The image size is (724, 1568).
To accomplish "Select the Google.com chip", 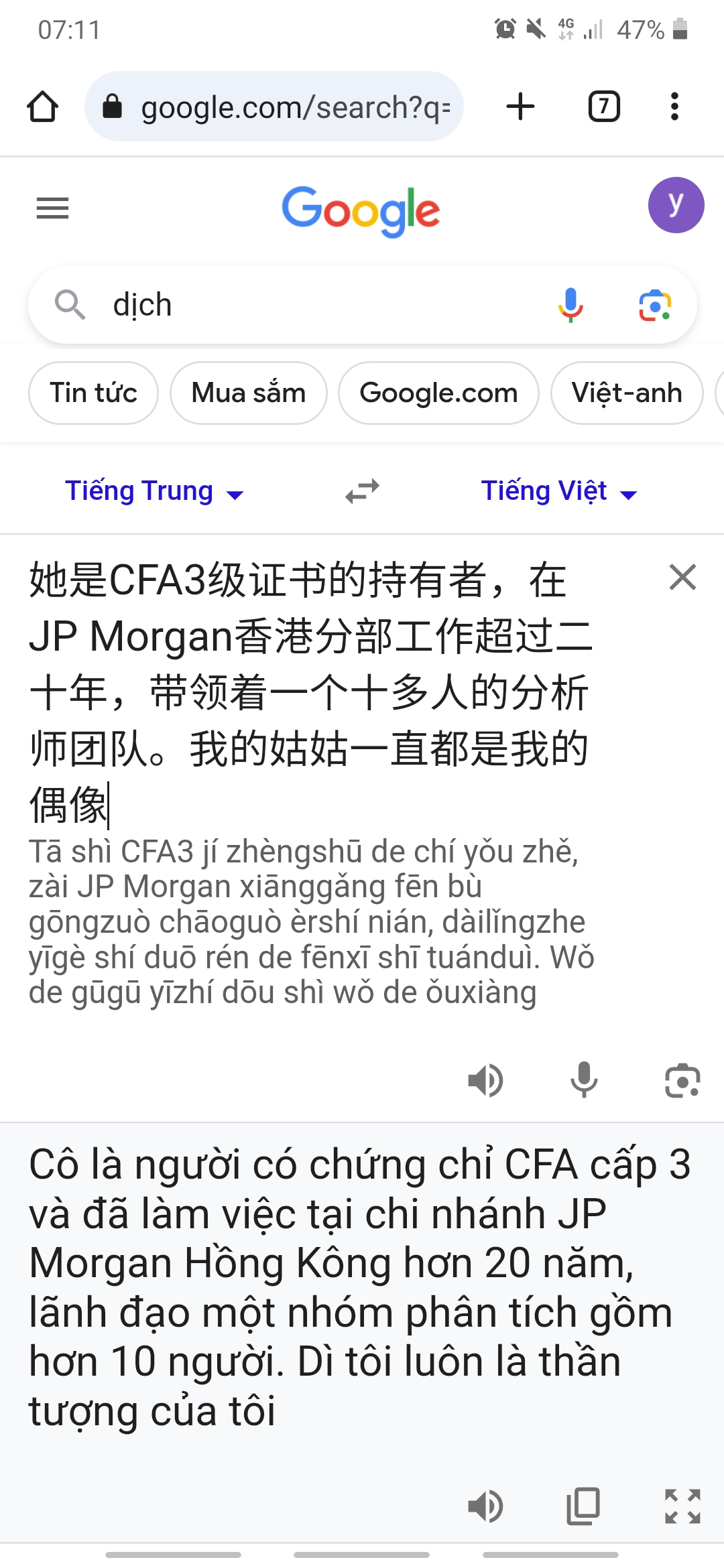I will (x=438, y=393).
